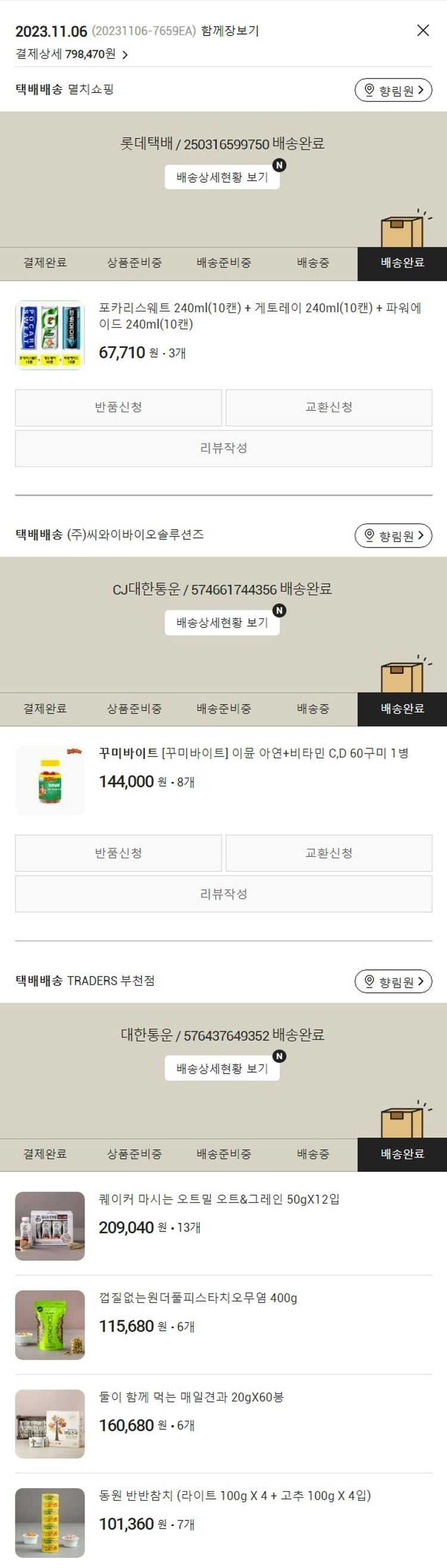447x1568 pixels.
Task: Close the order detail screen
Action: 423,30
